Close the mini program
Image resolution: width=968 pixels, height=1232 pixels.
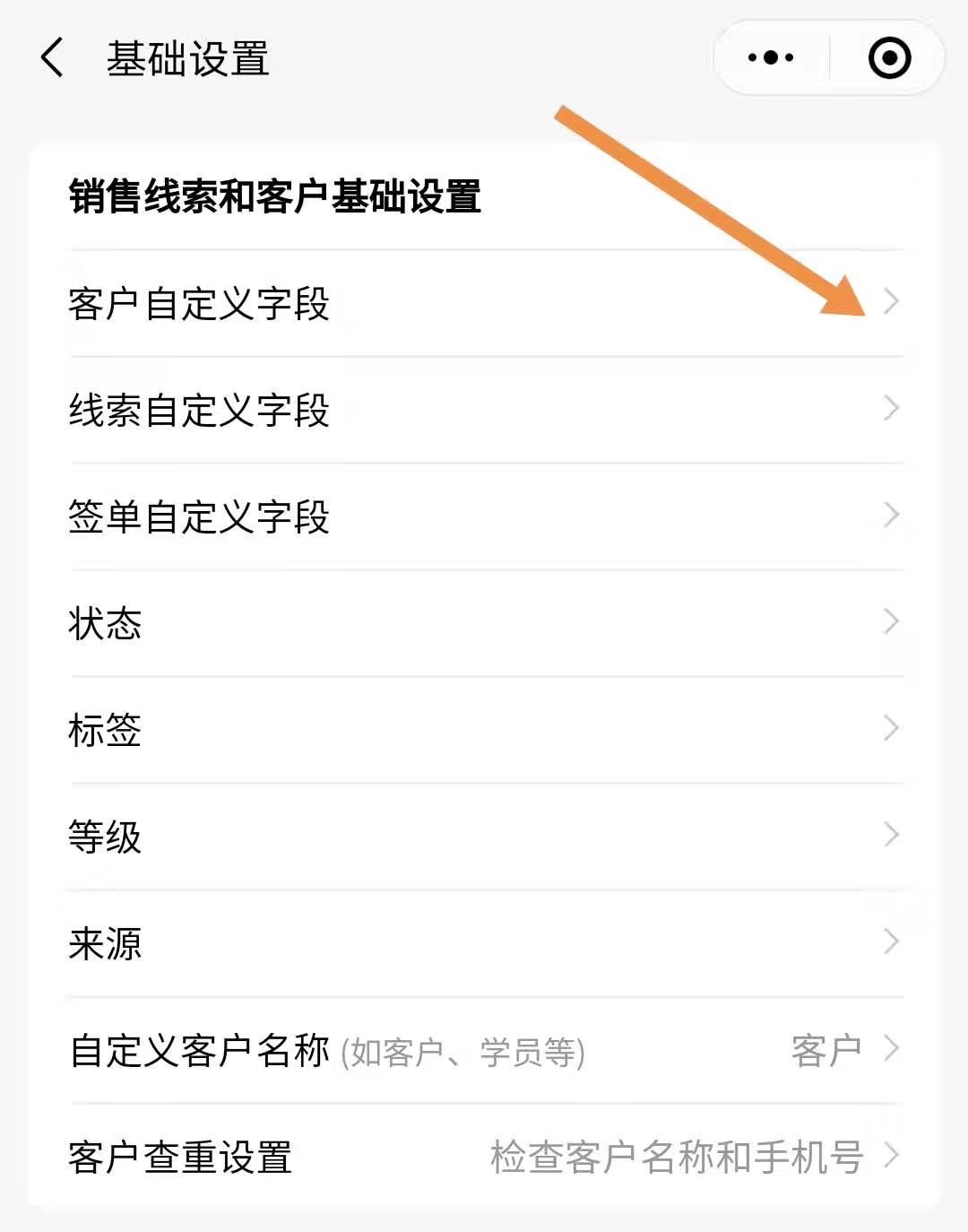point(889,58)
